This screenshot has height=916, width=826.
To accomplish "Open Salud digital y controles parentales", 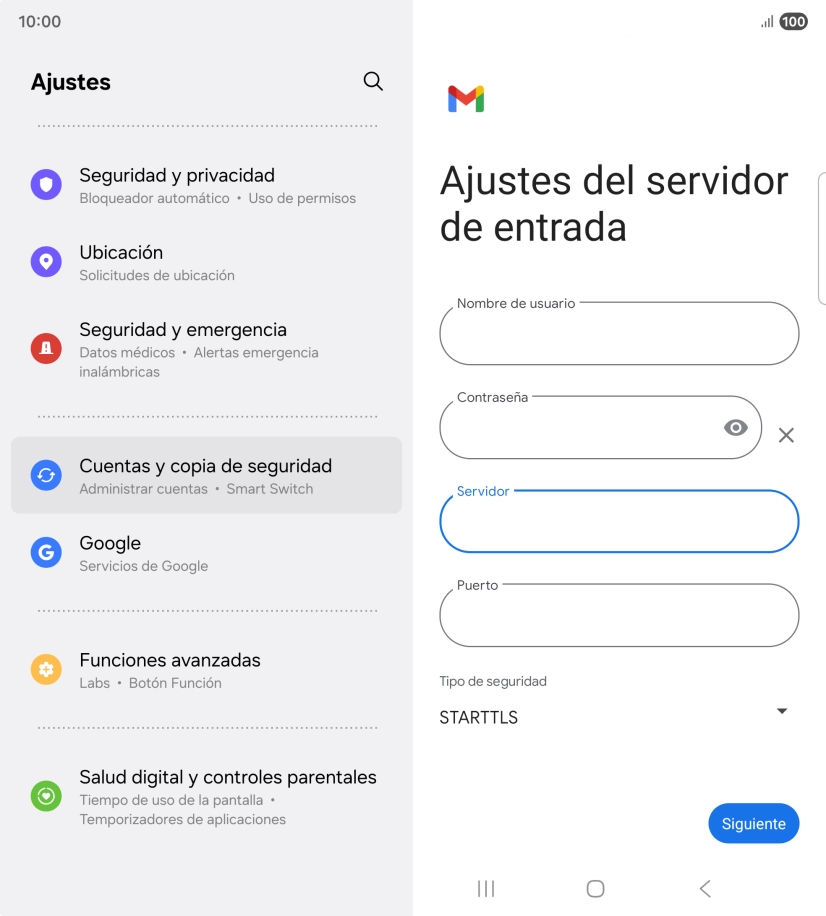I will coord(206,797).
